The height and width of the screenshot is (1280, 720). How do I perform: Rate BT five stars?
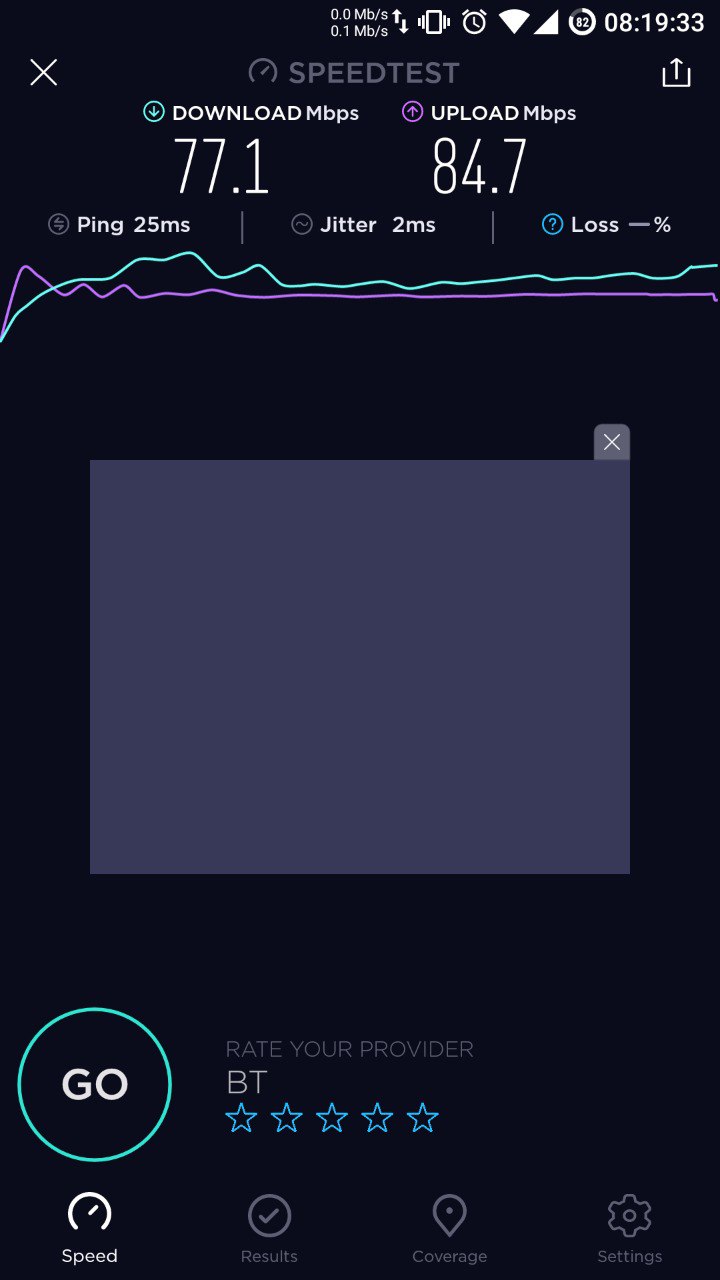click(x=423, y=1118)
